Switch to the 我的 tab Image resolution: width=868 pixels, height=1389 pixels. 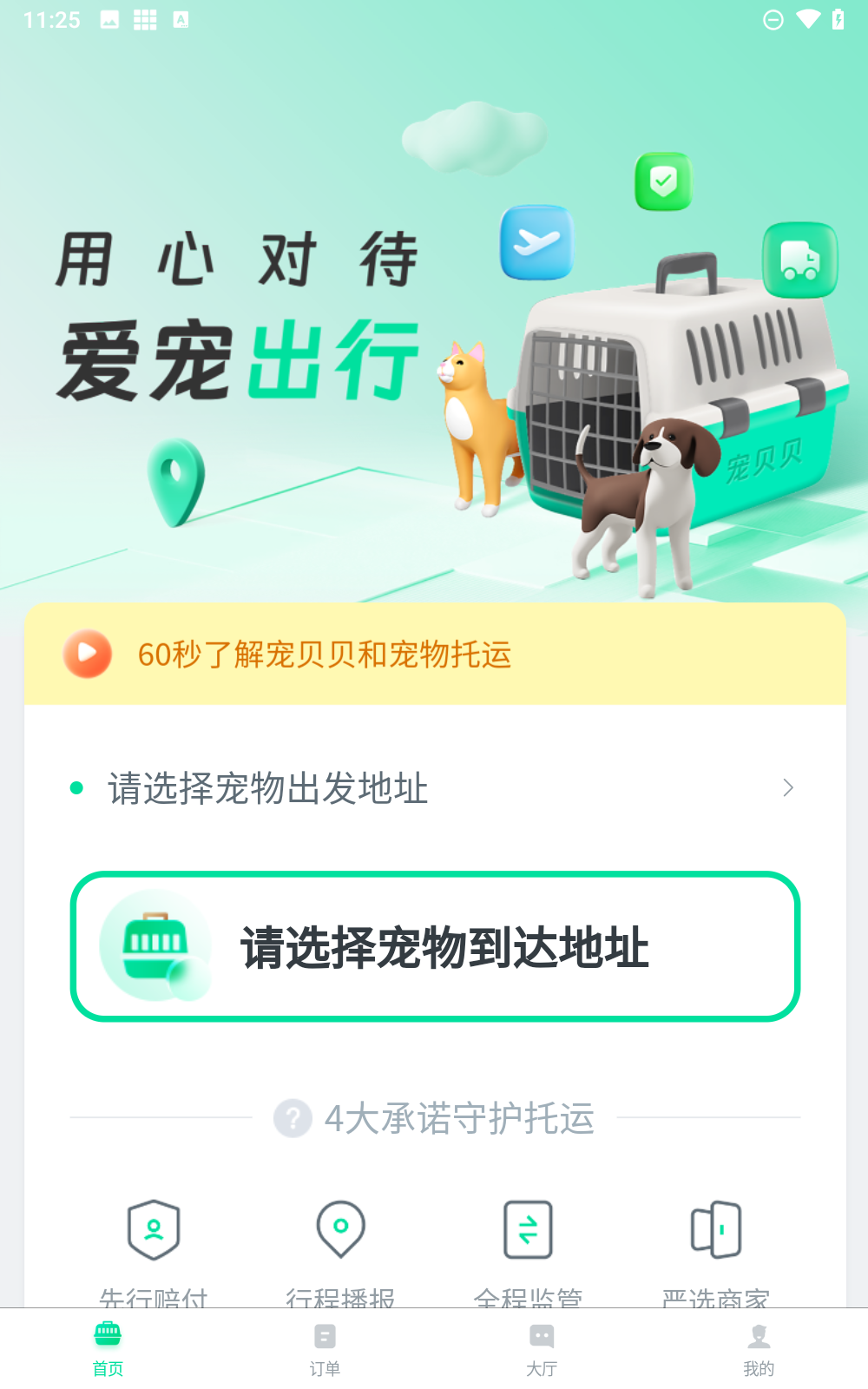(759, 1348)
